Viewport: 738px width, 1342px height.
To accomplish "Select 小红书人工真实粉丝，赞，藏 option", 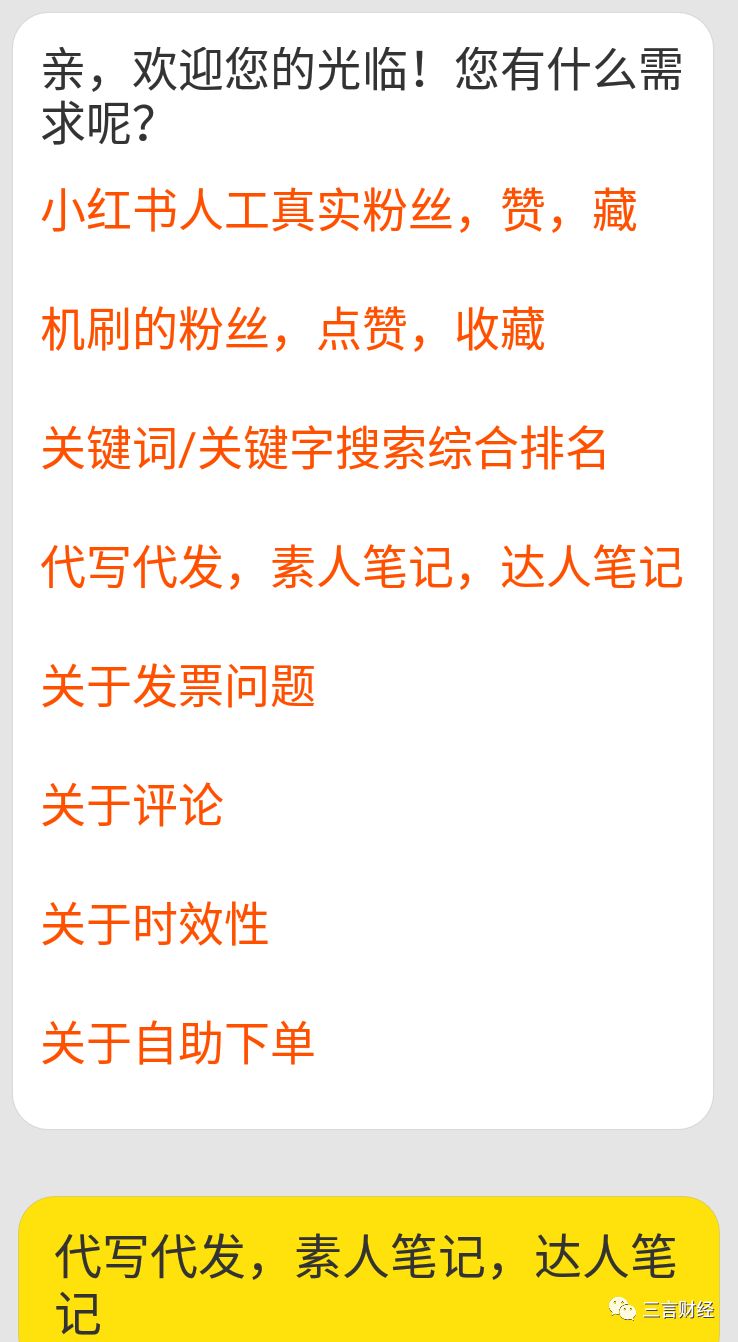I will click(339, 210).
